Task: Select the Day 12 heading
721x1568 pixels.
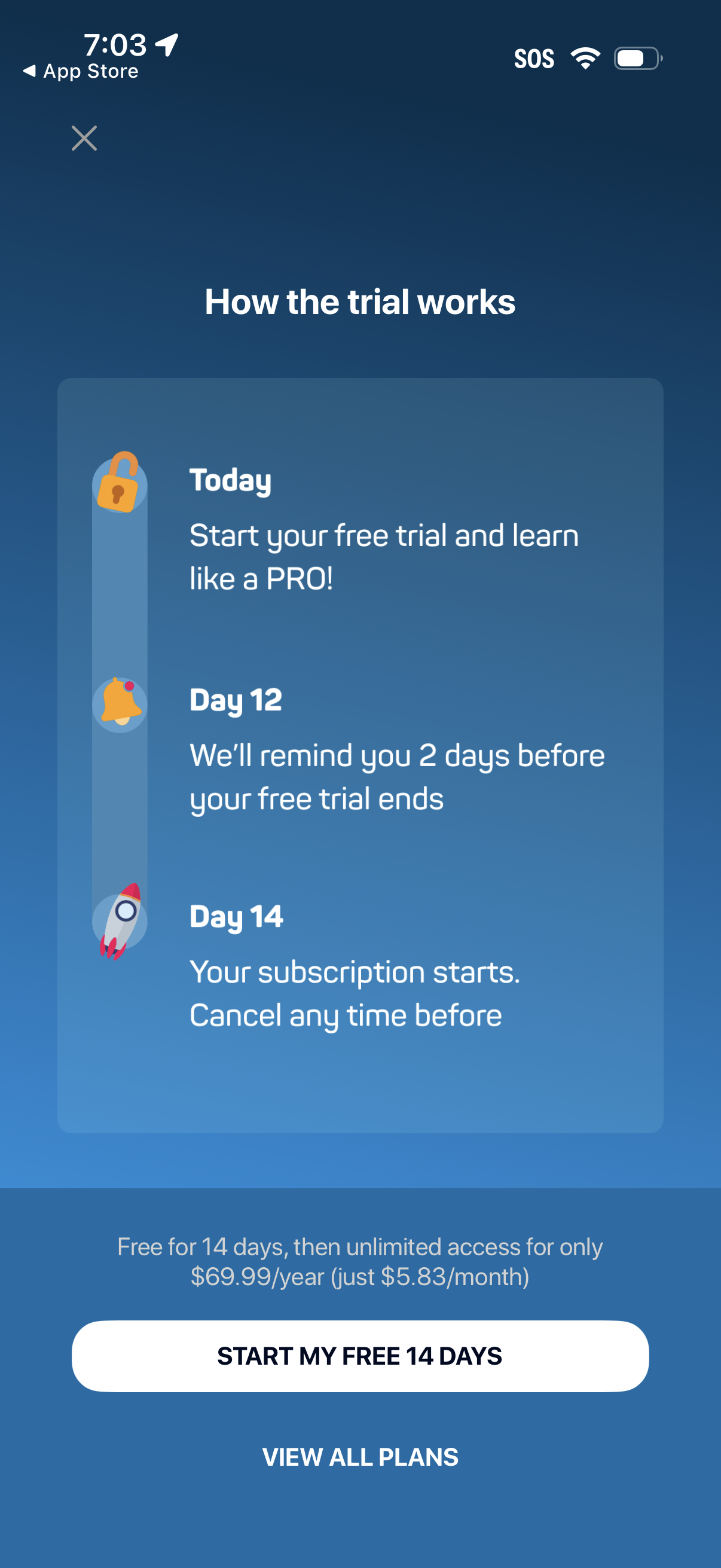Action: click(x=236, y=701)
